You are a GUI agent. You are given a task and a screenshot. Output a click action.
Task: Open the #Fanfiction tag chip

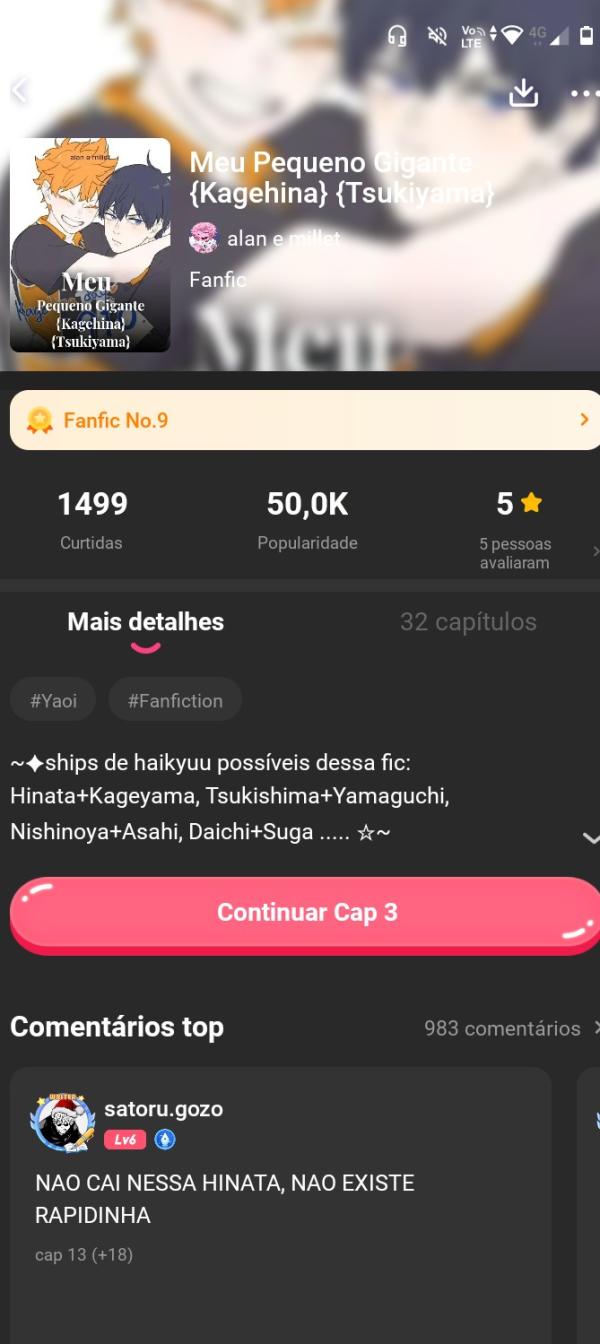[x=175, y=701]
